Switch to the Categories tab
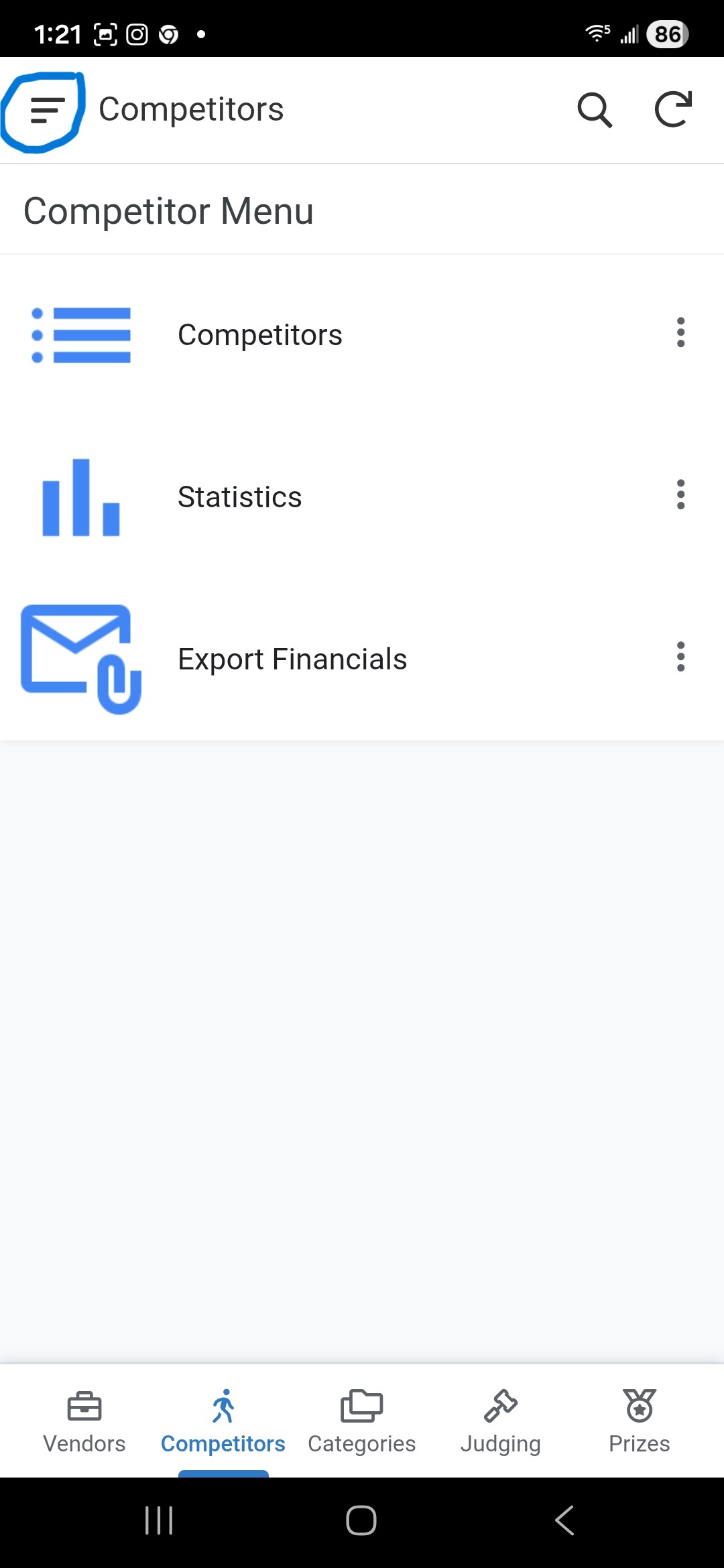 tap(361, 1421)
